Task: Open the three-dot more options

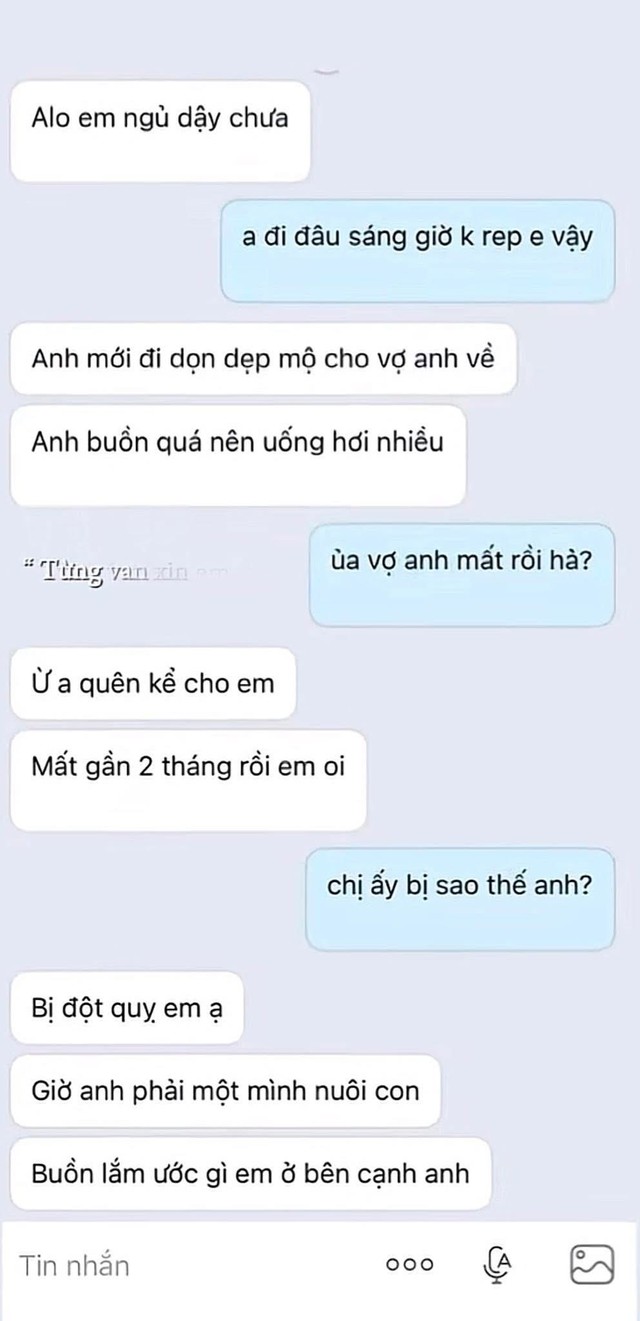Action: click(410, 1265)
